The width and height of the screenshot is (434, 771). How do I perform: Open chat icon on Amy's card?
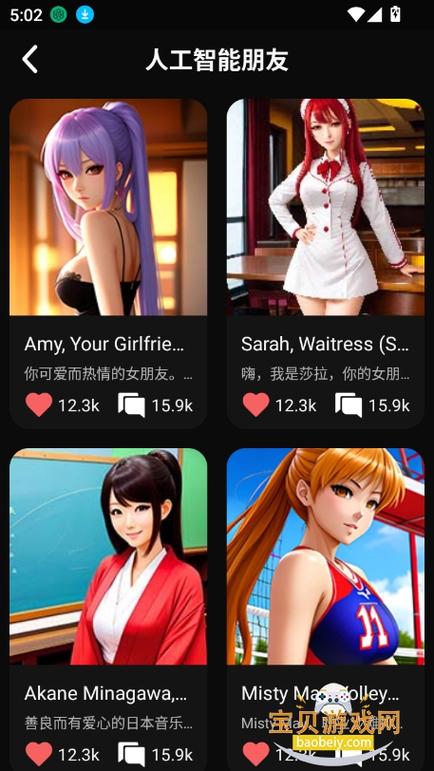point(131,405)
